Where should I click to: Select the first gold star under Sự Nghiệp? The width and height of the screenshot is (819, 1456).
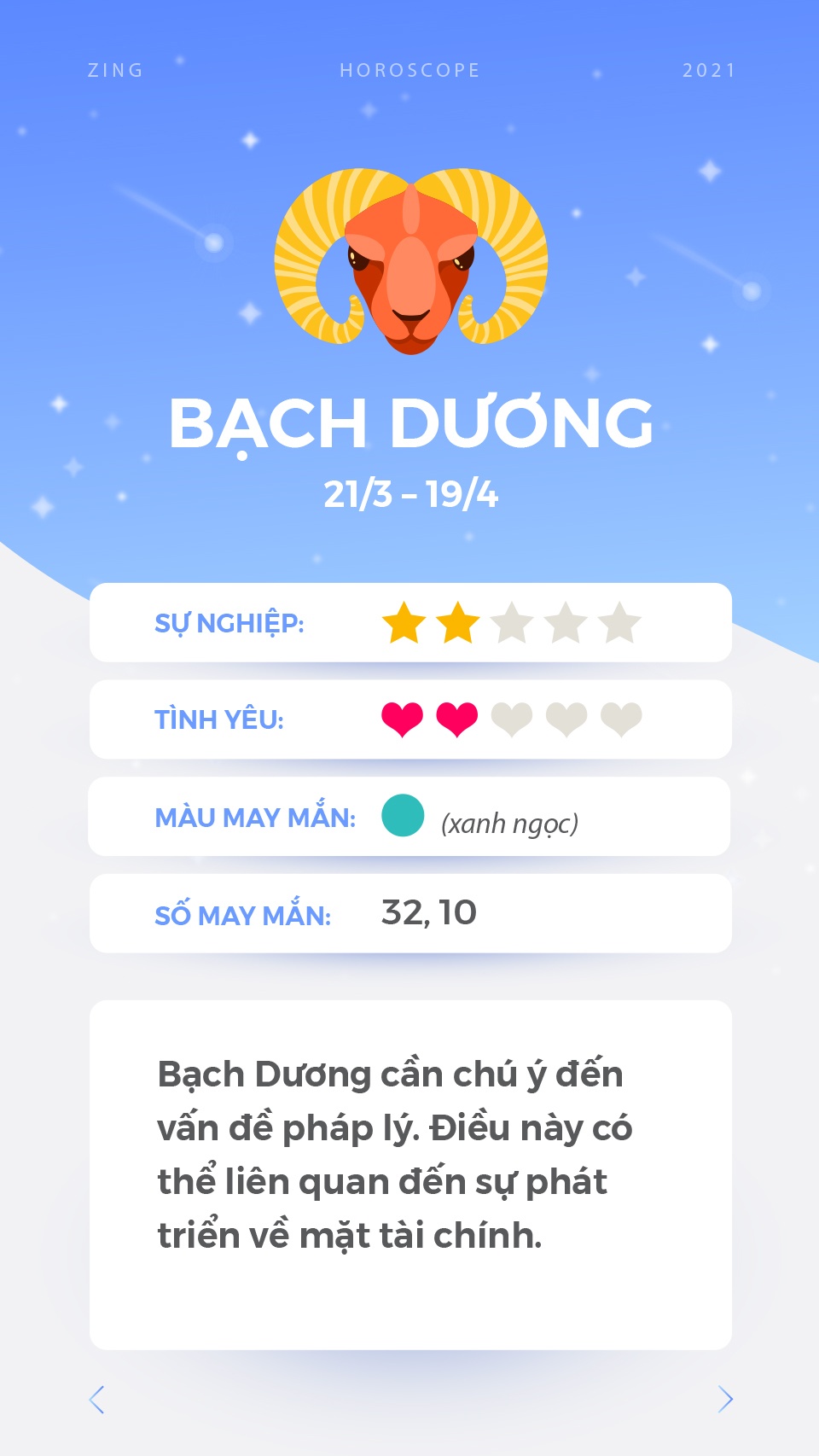pos(404,624)
